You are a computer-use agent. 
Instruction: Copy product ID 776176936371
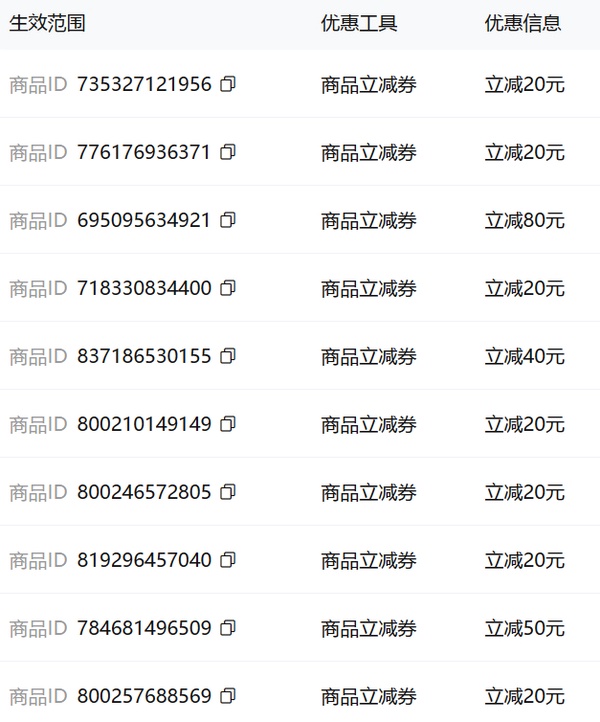click(228, 152)
